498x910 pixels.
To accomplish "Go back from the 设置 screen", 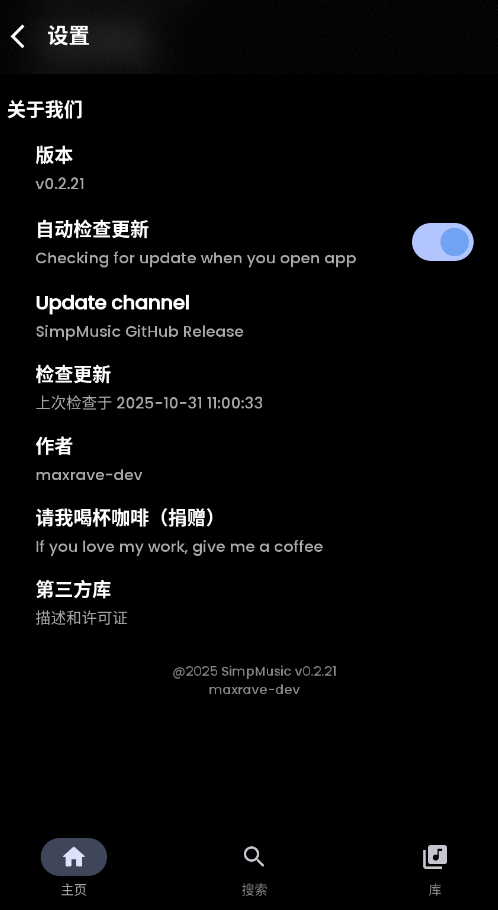I will pos(19,36).
